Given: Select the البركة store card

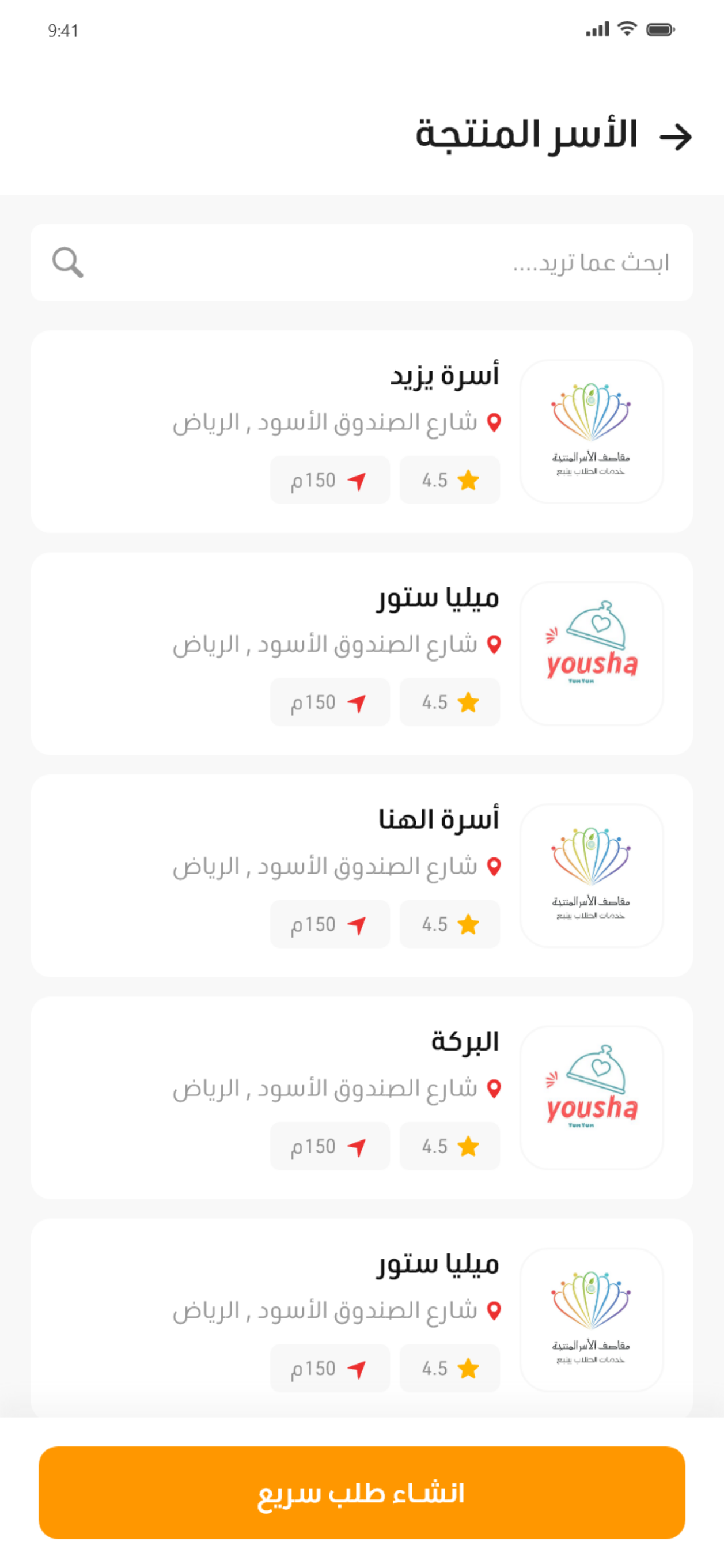Looking at the screenshot, I should (362, 1097).
